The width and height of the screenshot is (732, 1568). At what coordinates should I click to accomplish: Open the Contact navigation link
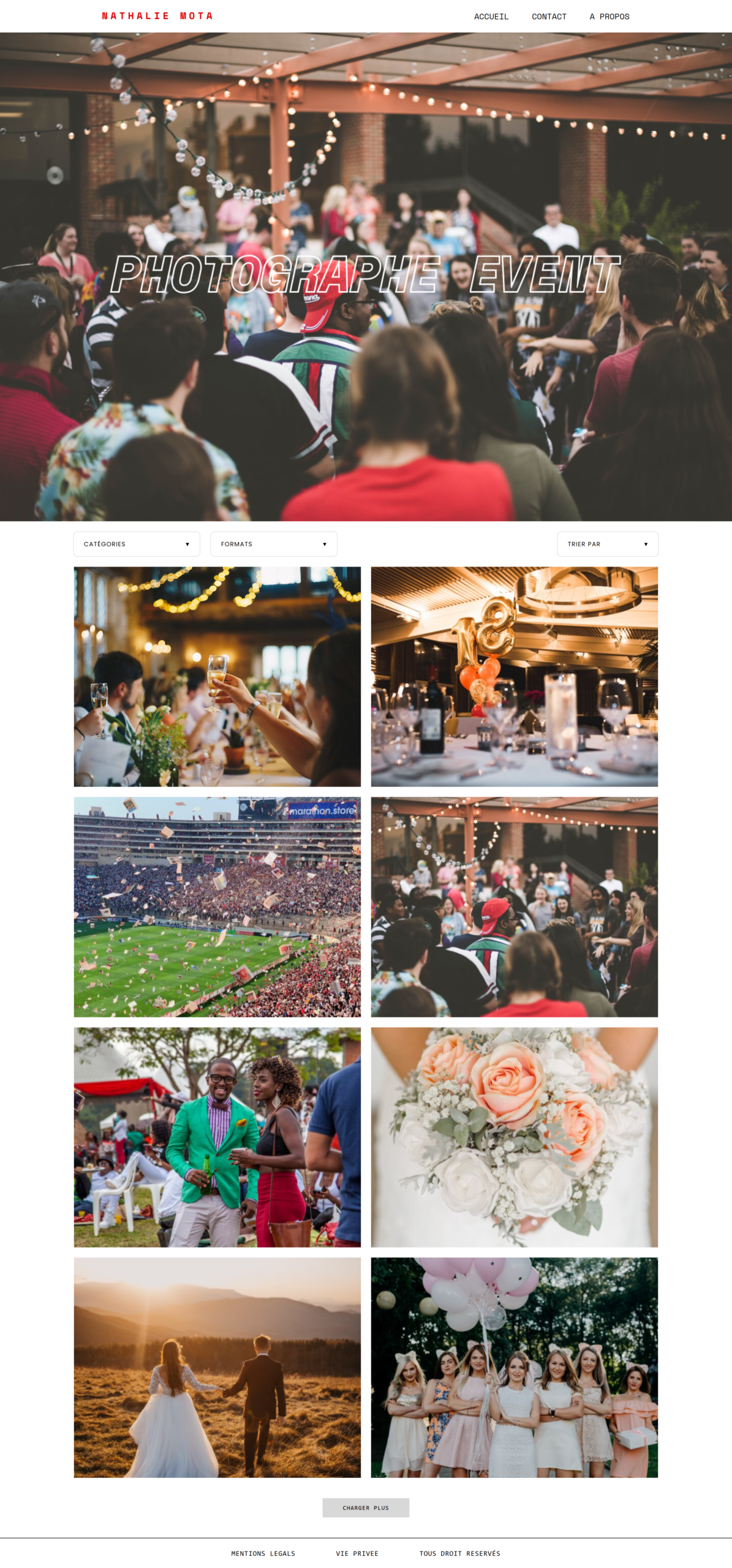(x=548, y=17)
